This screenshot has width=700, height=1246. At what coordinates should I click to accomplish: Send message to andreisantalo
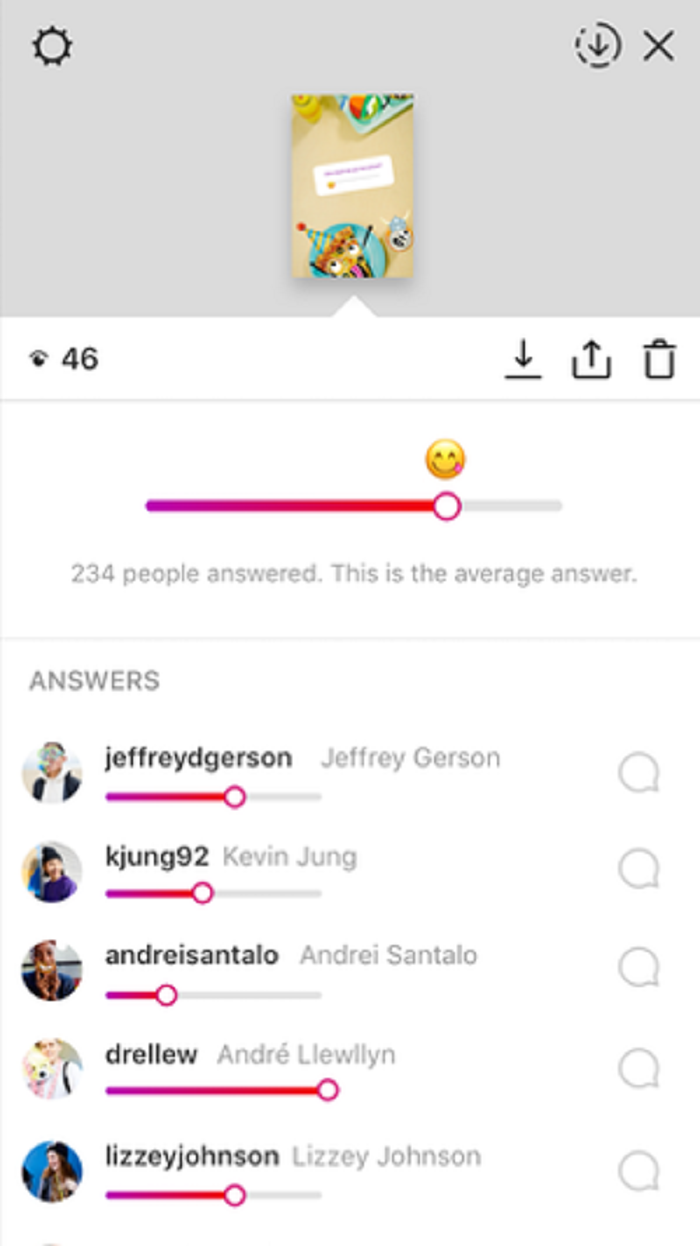pyautogui.click(x=638, y=968)
